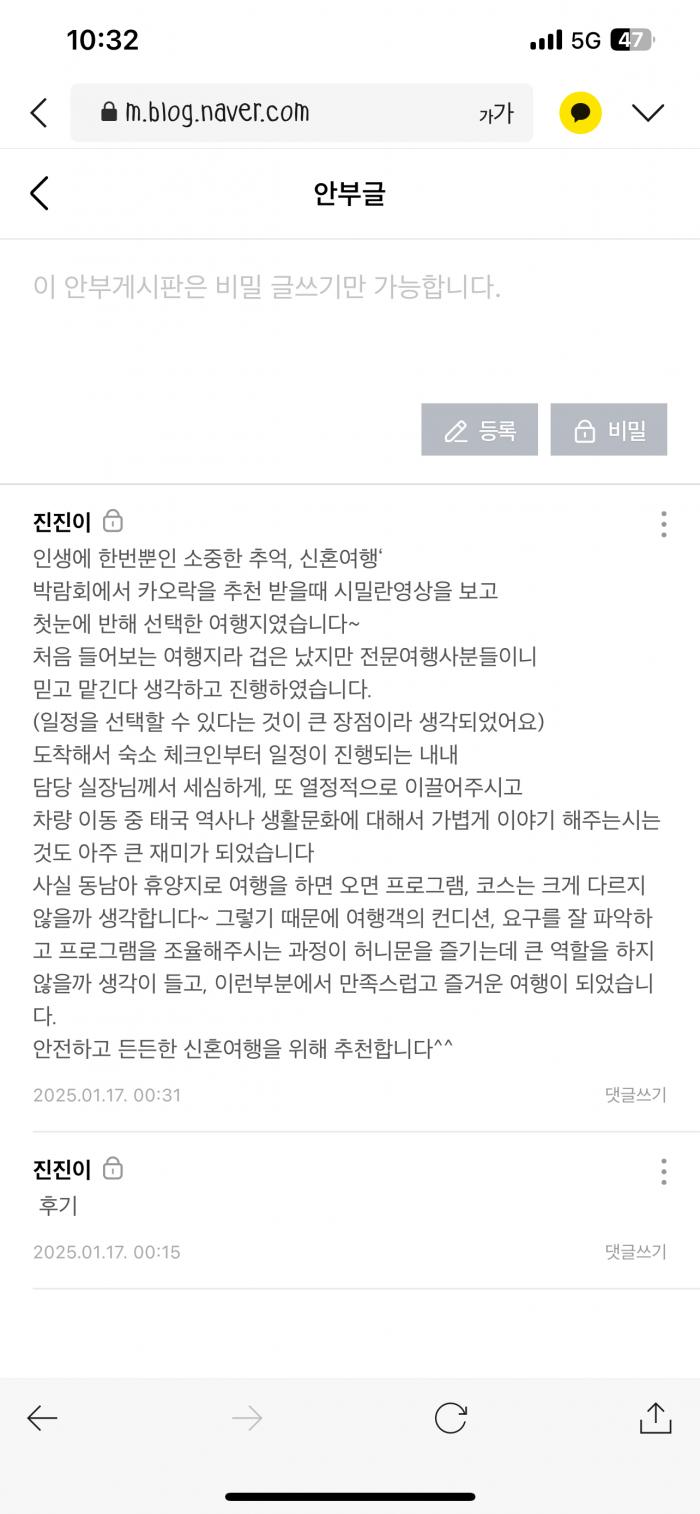Viewport: 700px width, 1514px height.
Task: Open the 가가 text size option
Action: [496, 114]
